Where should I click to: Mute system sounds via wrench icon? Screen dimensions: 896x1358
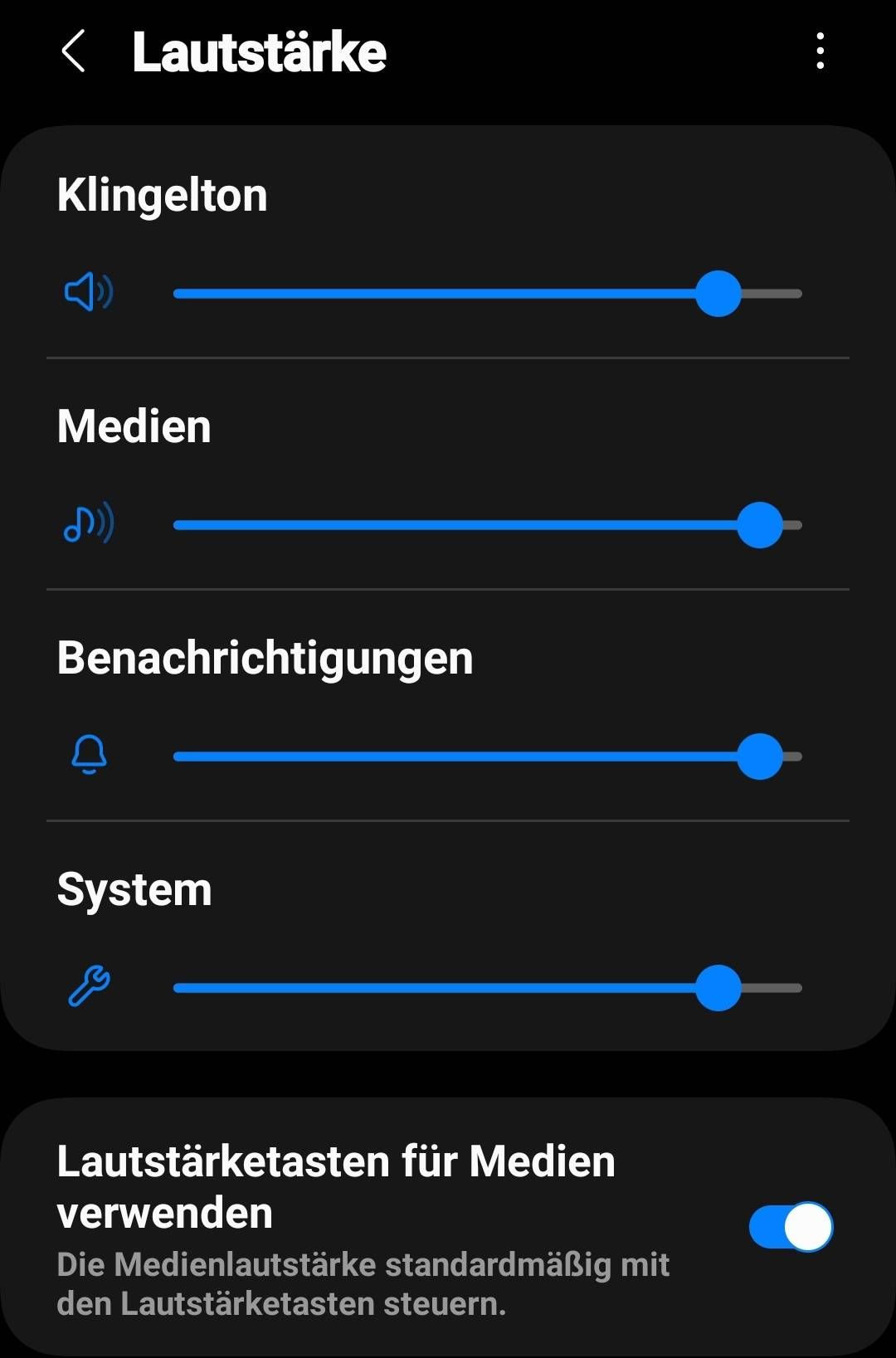pos(89,987)
